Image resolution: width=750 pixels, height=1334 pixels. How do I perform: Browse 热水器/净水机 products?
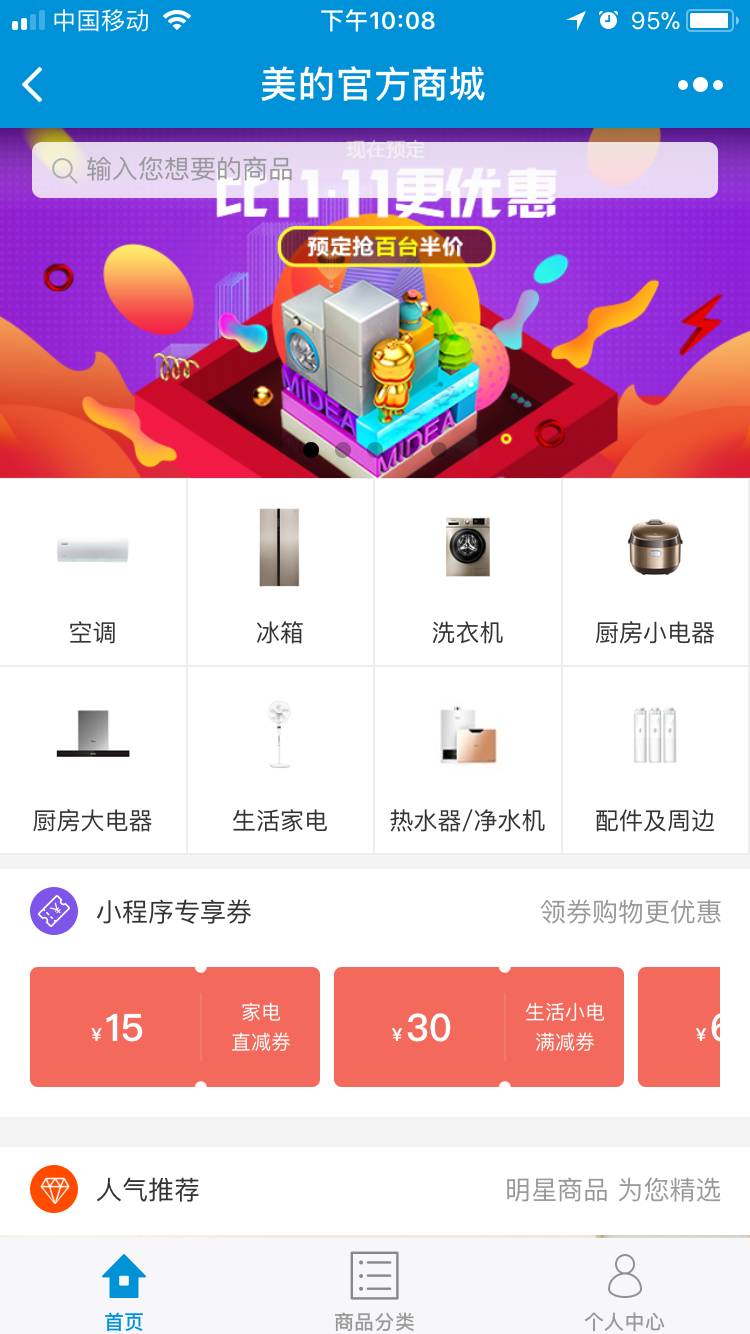coord(467,760)
